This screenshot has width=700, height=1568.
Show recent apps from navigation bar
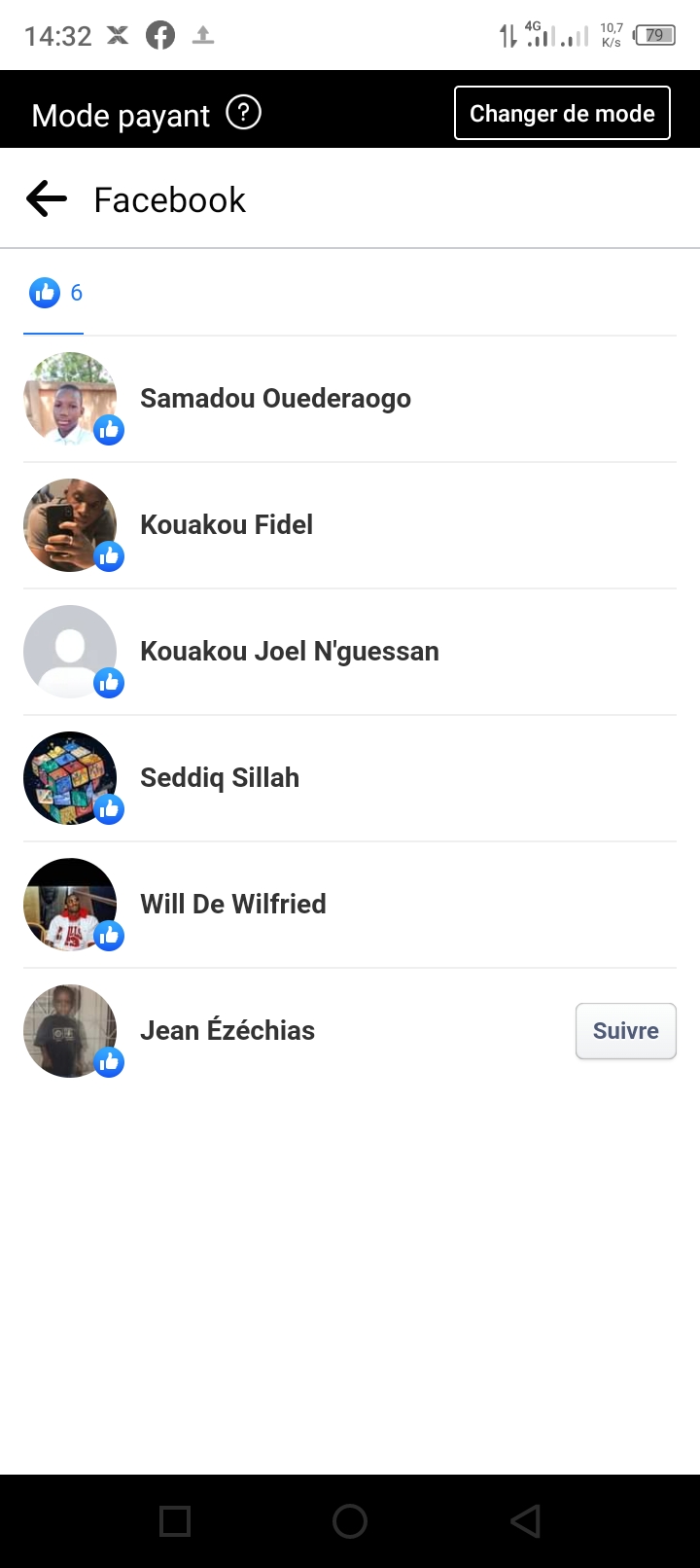click(x=175, y=1521)
